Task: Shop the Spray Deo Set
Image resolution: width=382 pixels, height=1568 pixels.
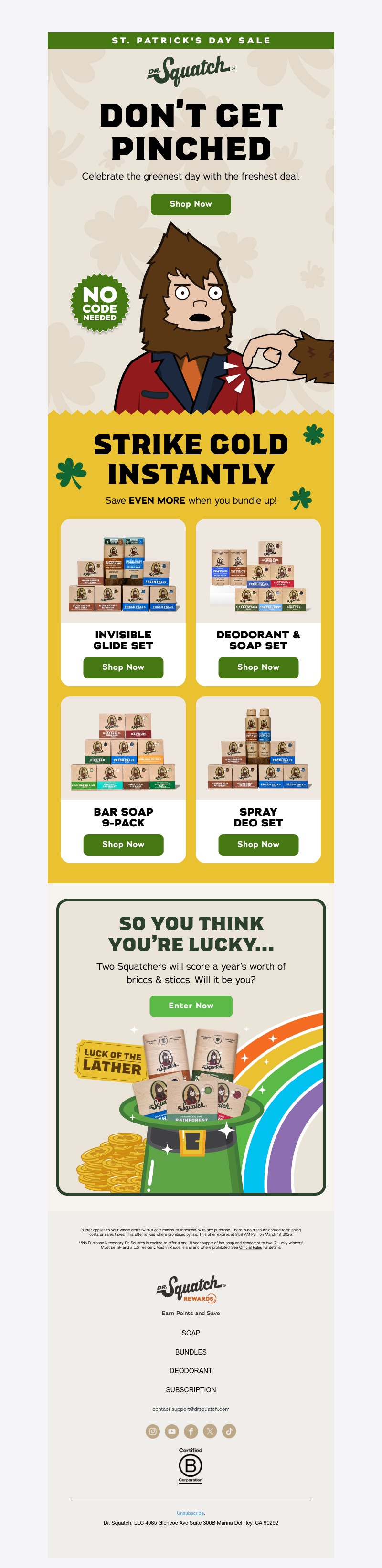Action: click(258, 844)
